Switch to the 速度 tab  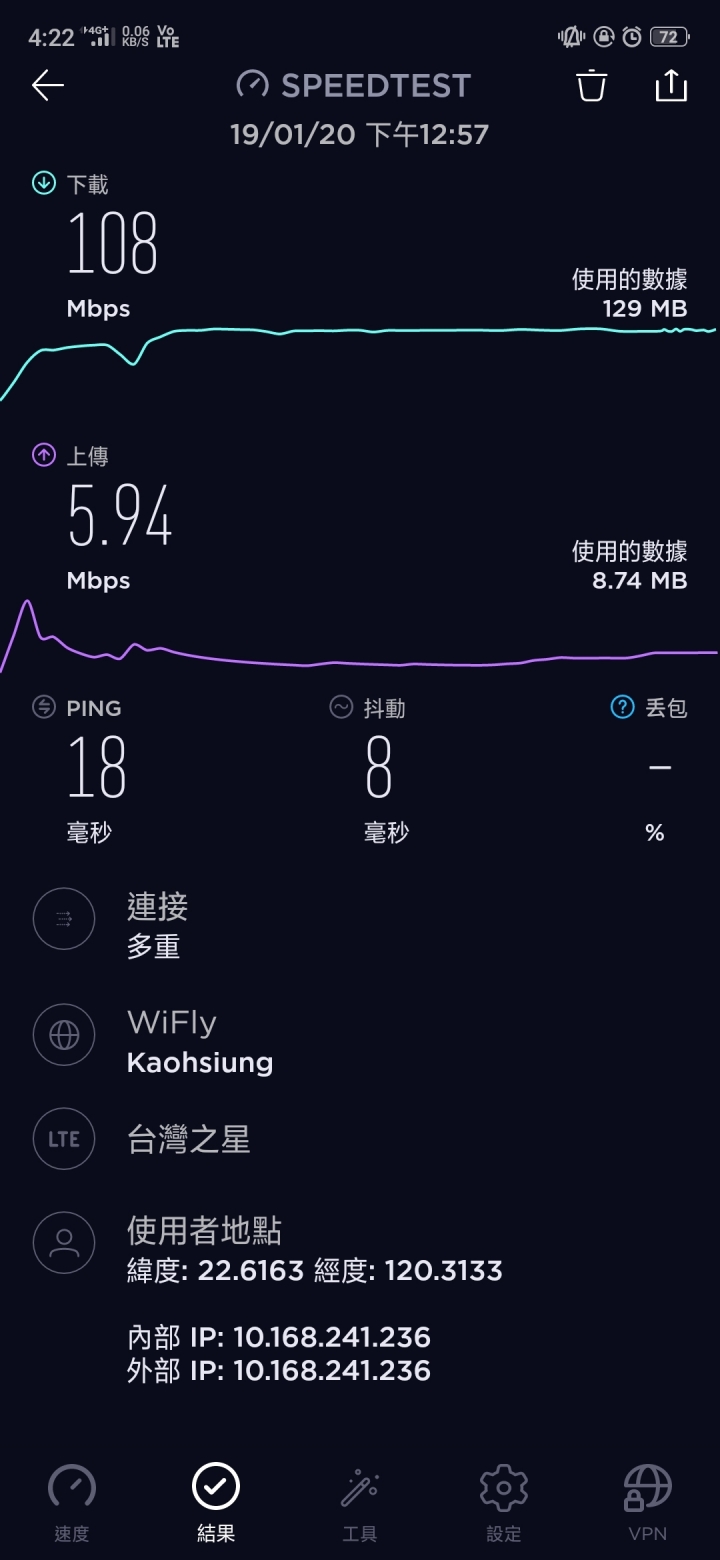coord(72,1502)
